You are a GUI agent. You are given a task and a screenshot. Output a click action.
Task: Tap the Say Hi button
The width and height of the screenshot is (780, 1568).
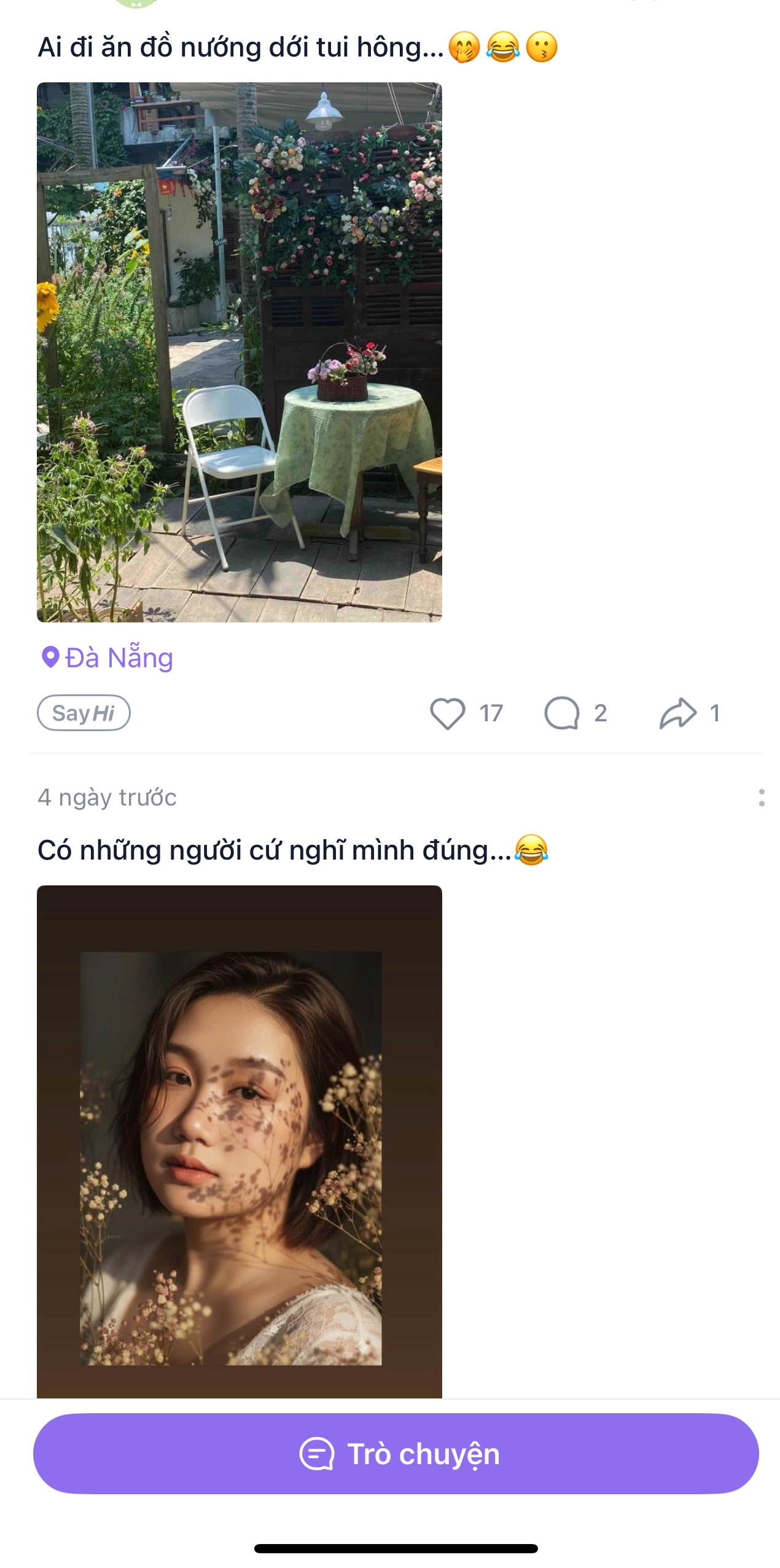point(84,713)
